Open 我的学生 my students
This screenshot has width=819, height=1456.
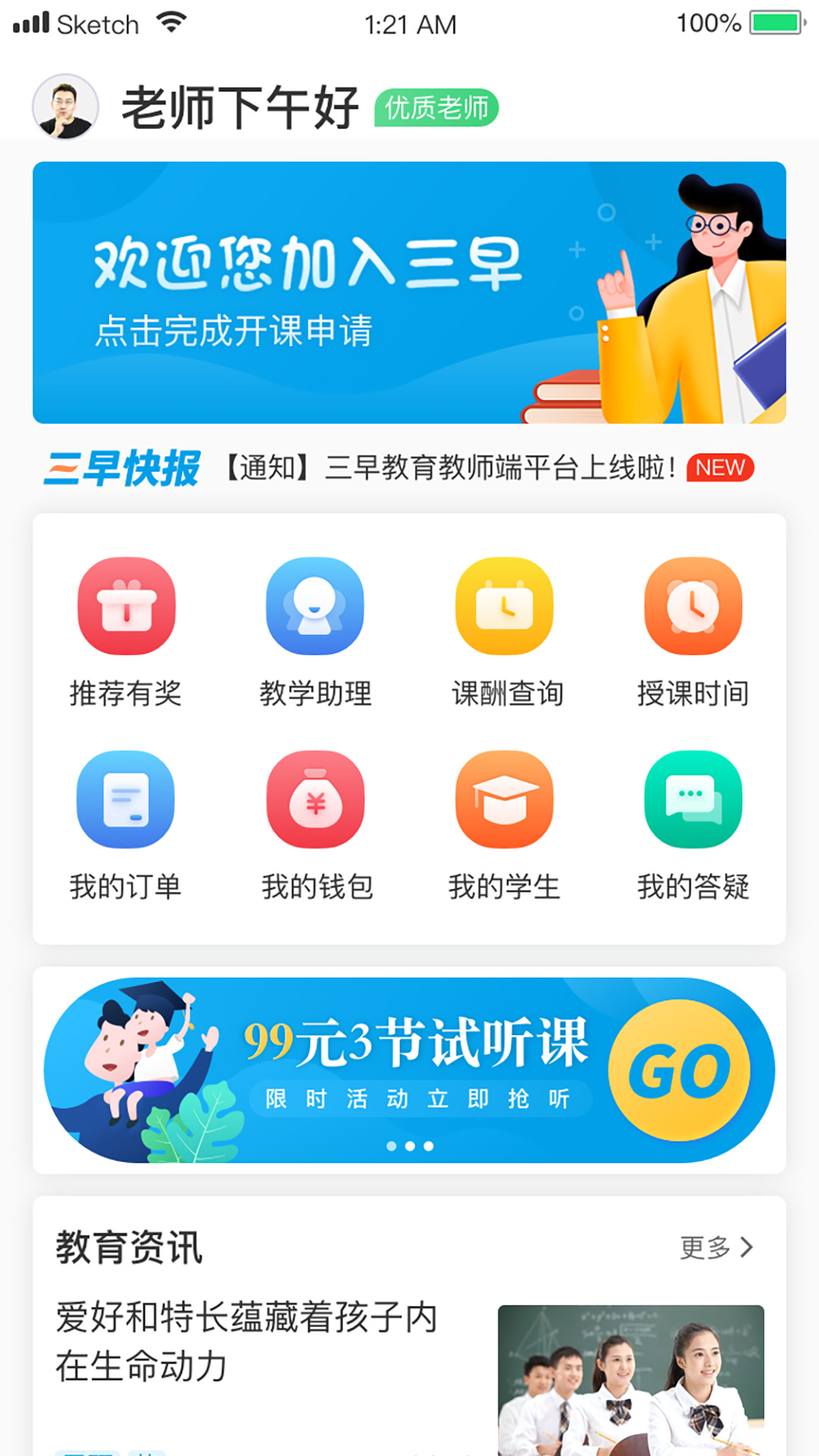tap(504, 824)
